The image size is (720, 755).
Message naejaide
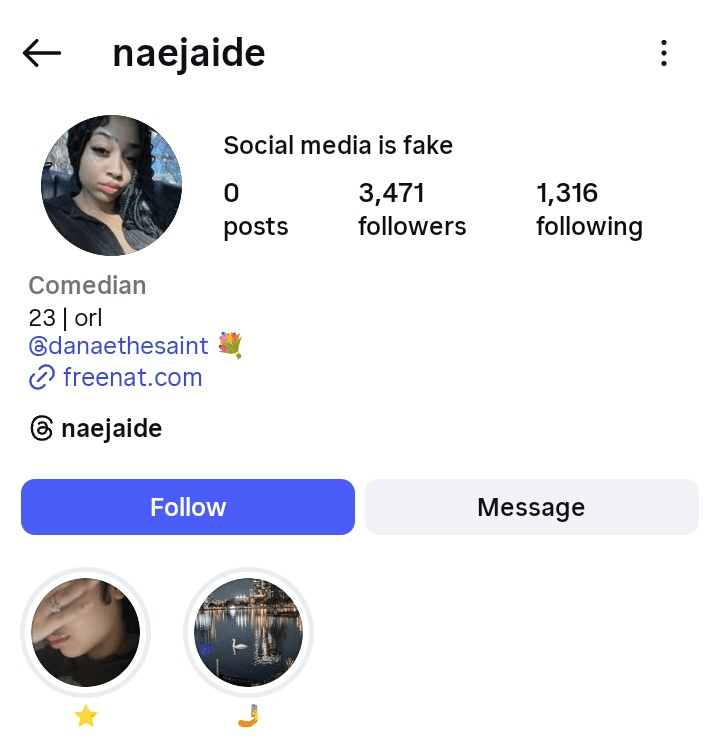[x=531, y=507]
